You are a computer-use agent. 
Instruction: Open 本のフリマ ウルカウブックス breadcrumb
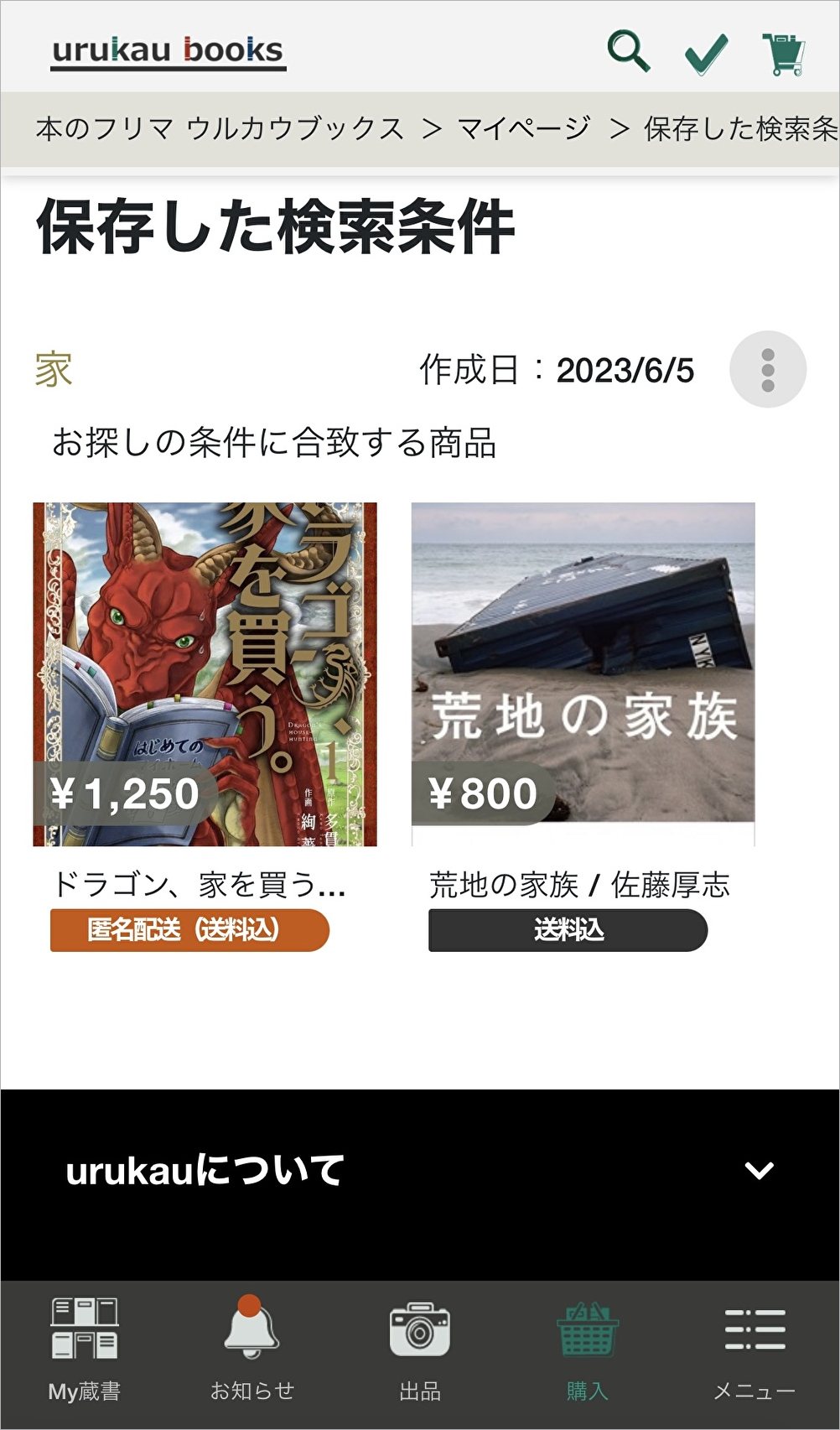click(x=220, y=128)
